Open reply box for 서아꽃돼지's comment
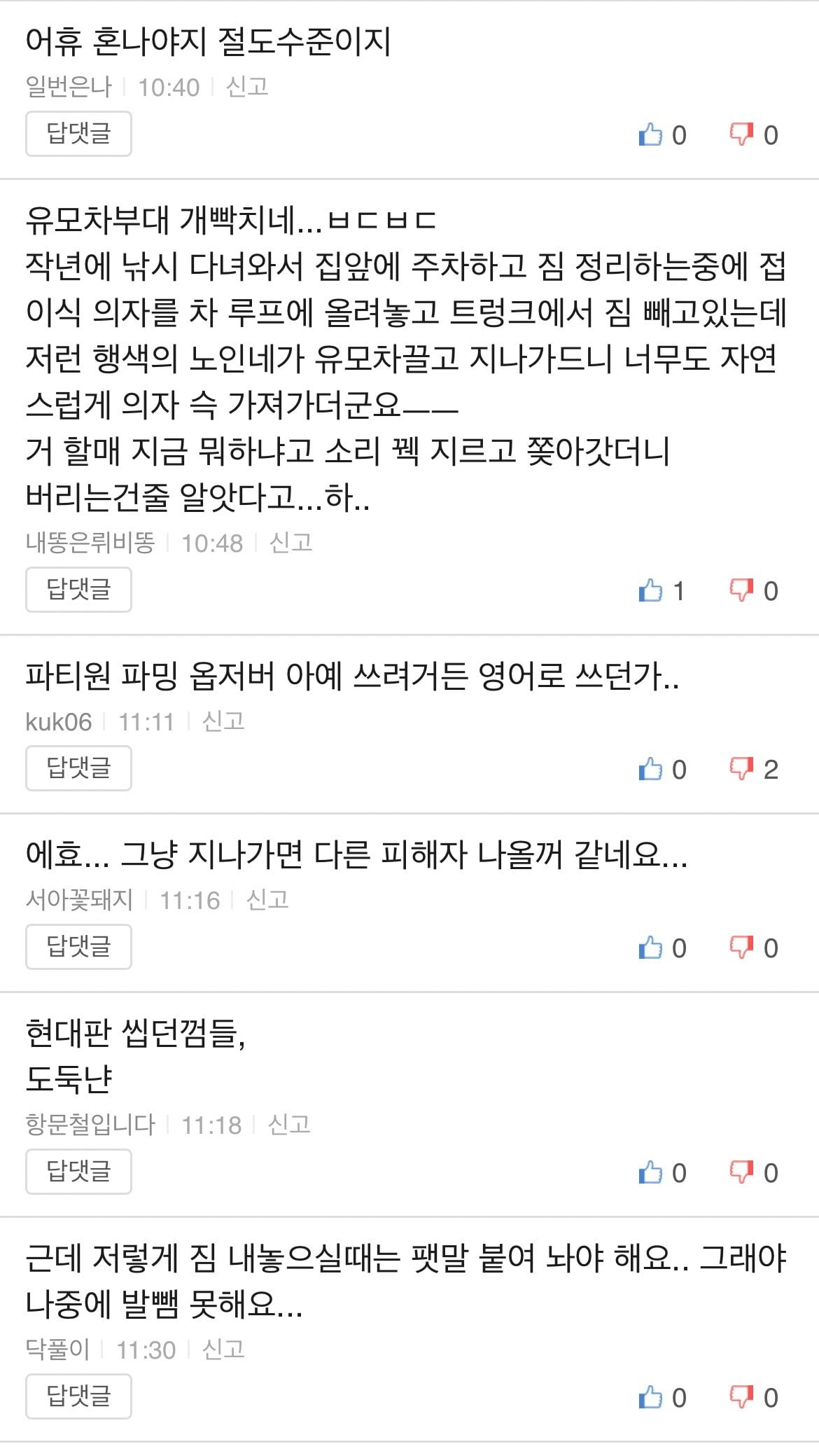Screen dimensions: 819x1456 click(x=78, y=947)
